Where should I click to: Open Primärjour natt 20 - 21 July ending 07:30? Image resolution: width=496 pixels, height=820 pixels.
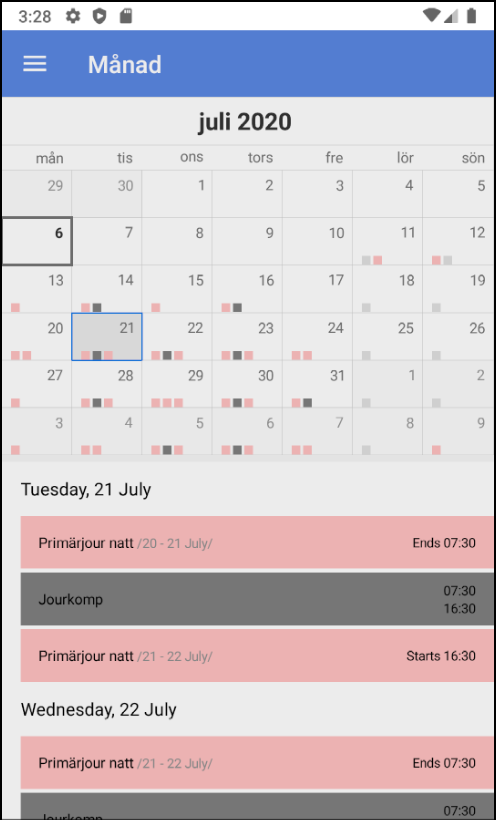click(x=257, y=542)
